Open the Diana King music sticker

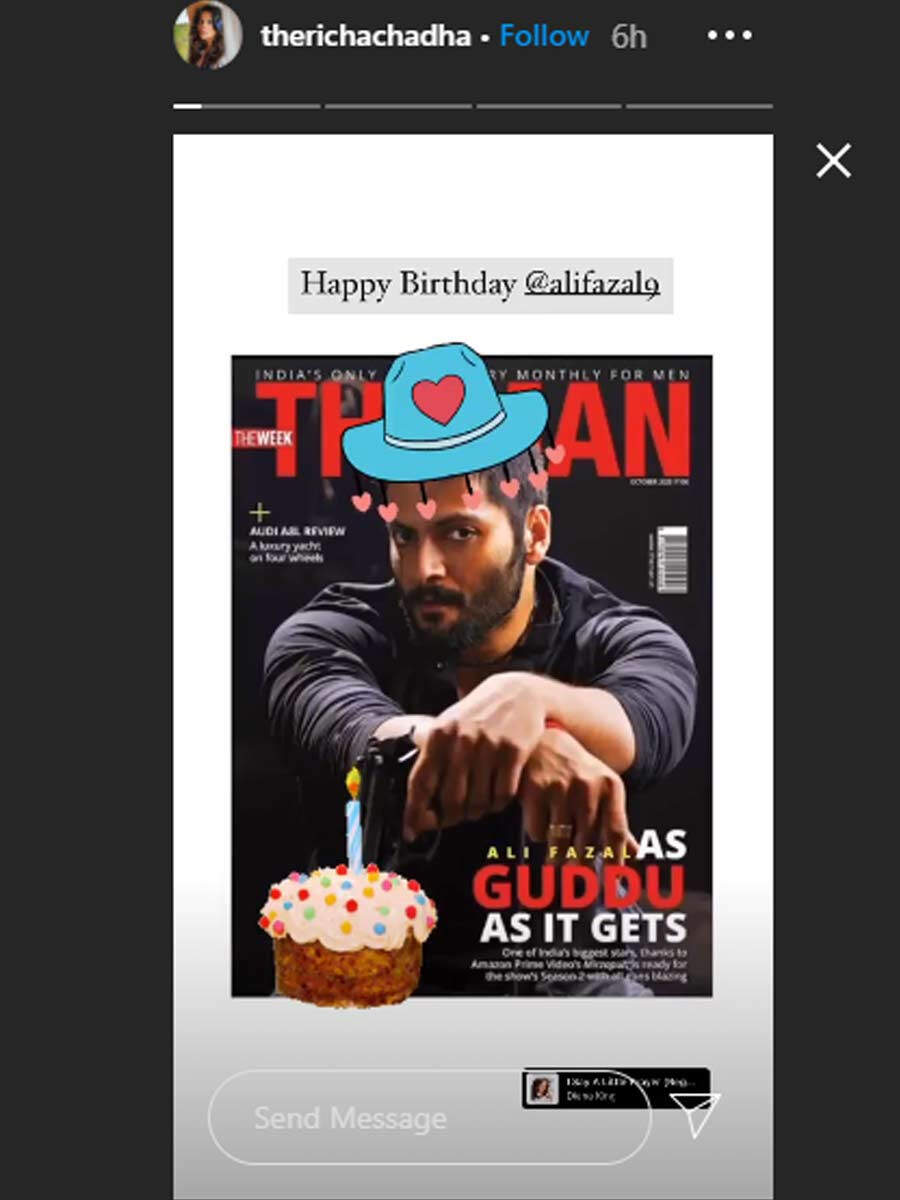click(x=616, y=1088)
